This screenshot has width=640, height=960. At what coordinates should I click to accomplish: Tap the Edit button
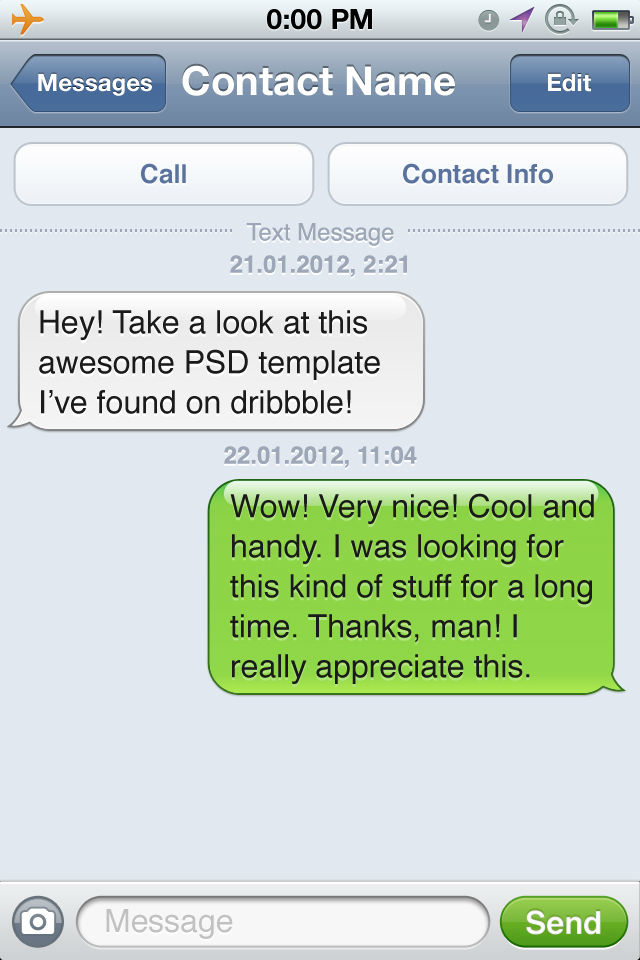pyautogui.click(x=568, y=83)
